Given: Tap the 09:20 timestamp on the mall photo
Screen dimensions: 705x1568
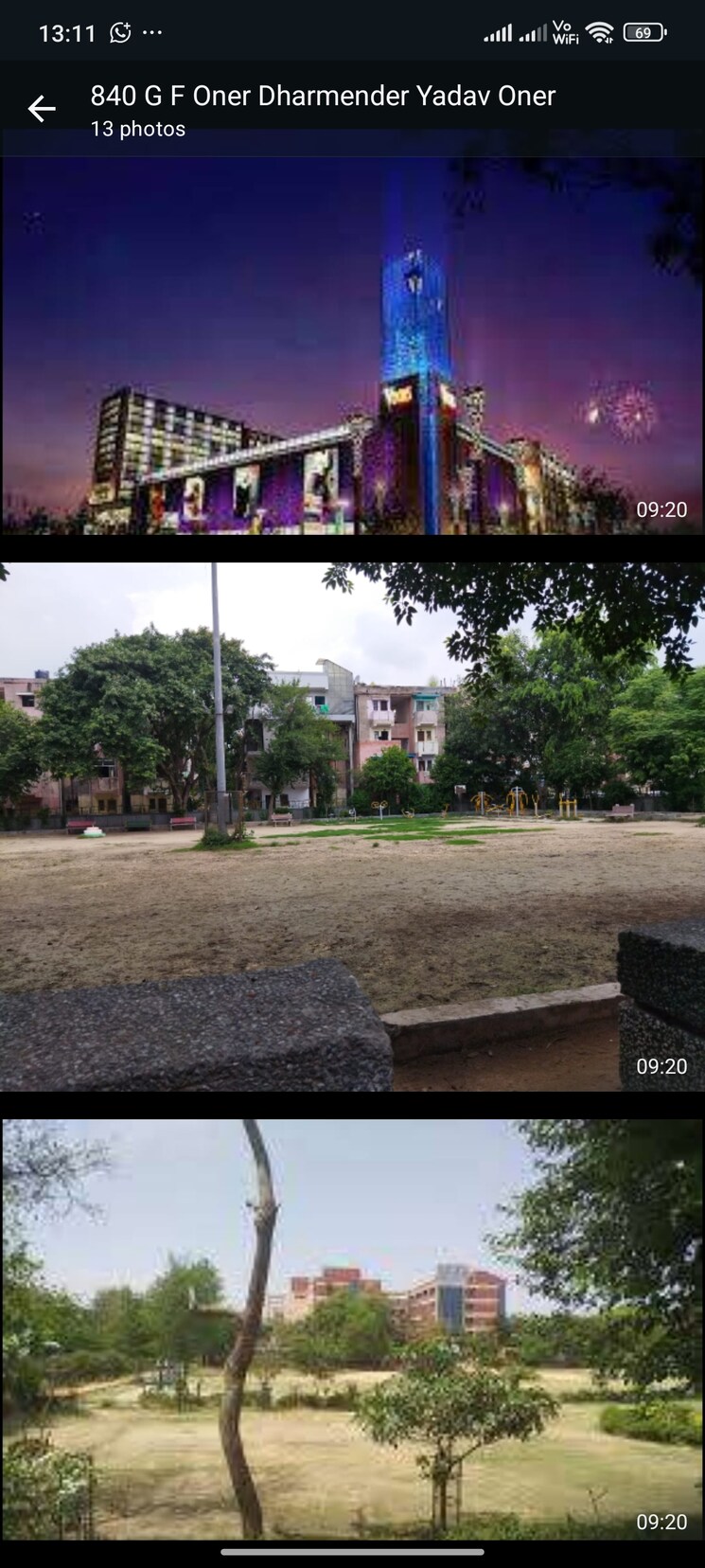Looking at the screenshot, I should pos(664,508).
